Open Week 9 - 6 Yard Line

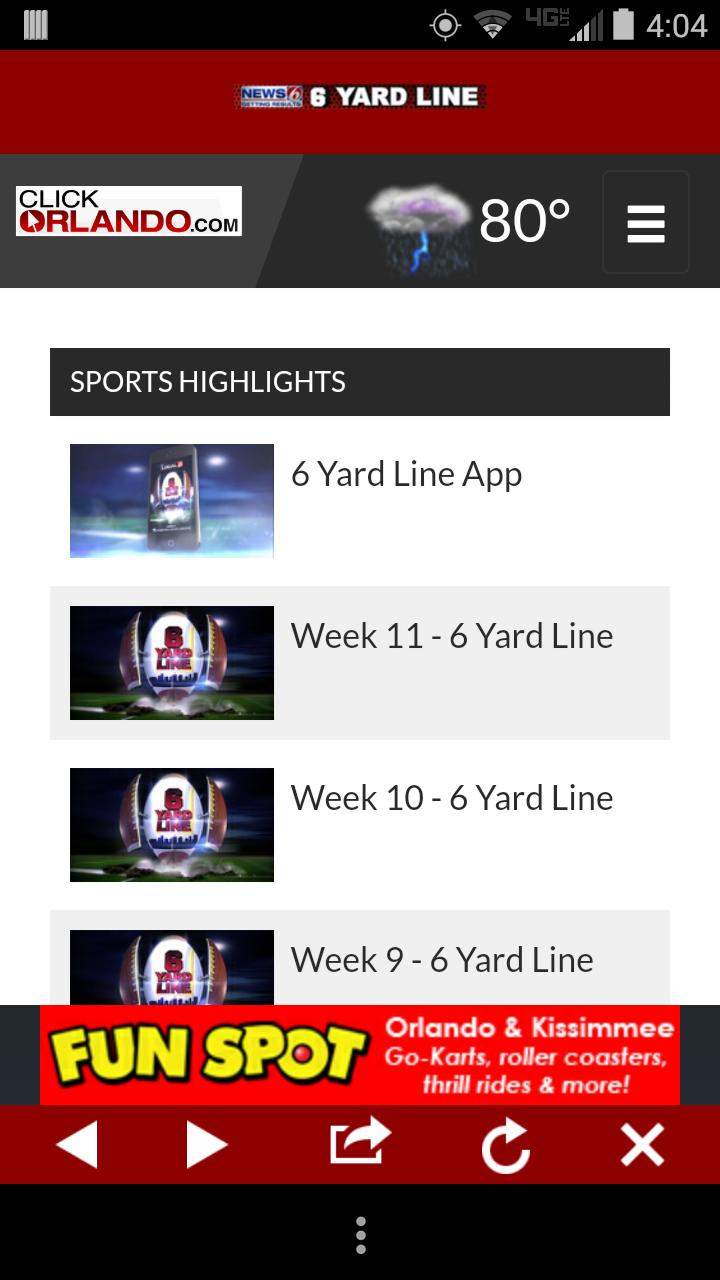point(441,960)
